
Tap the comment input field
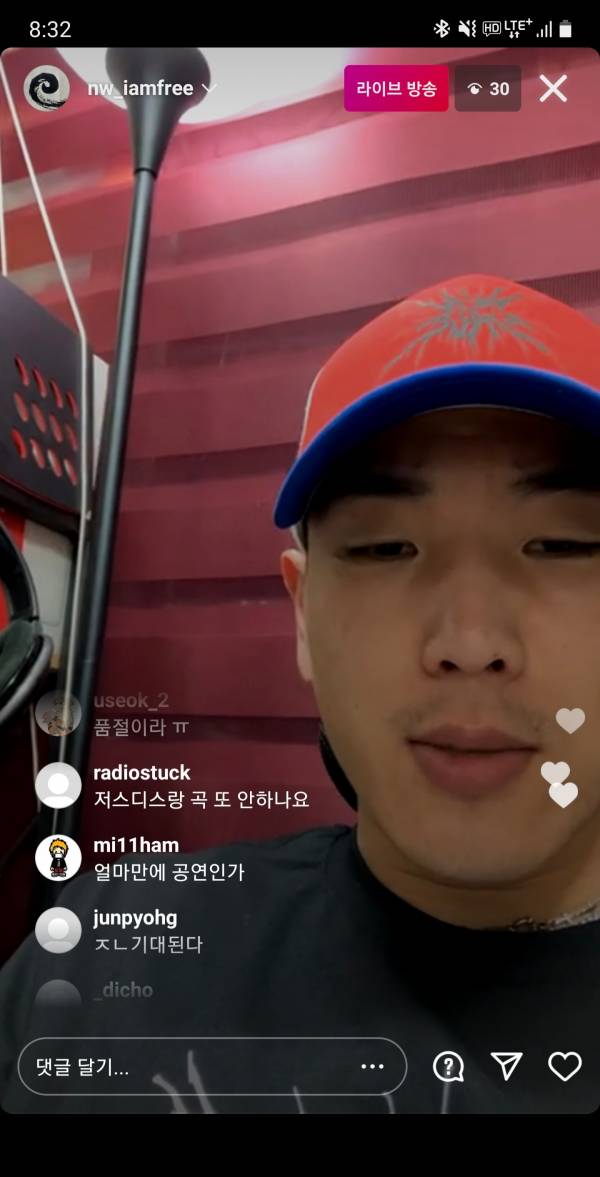tap(180, 1066)
